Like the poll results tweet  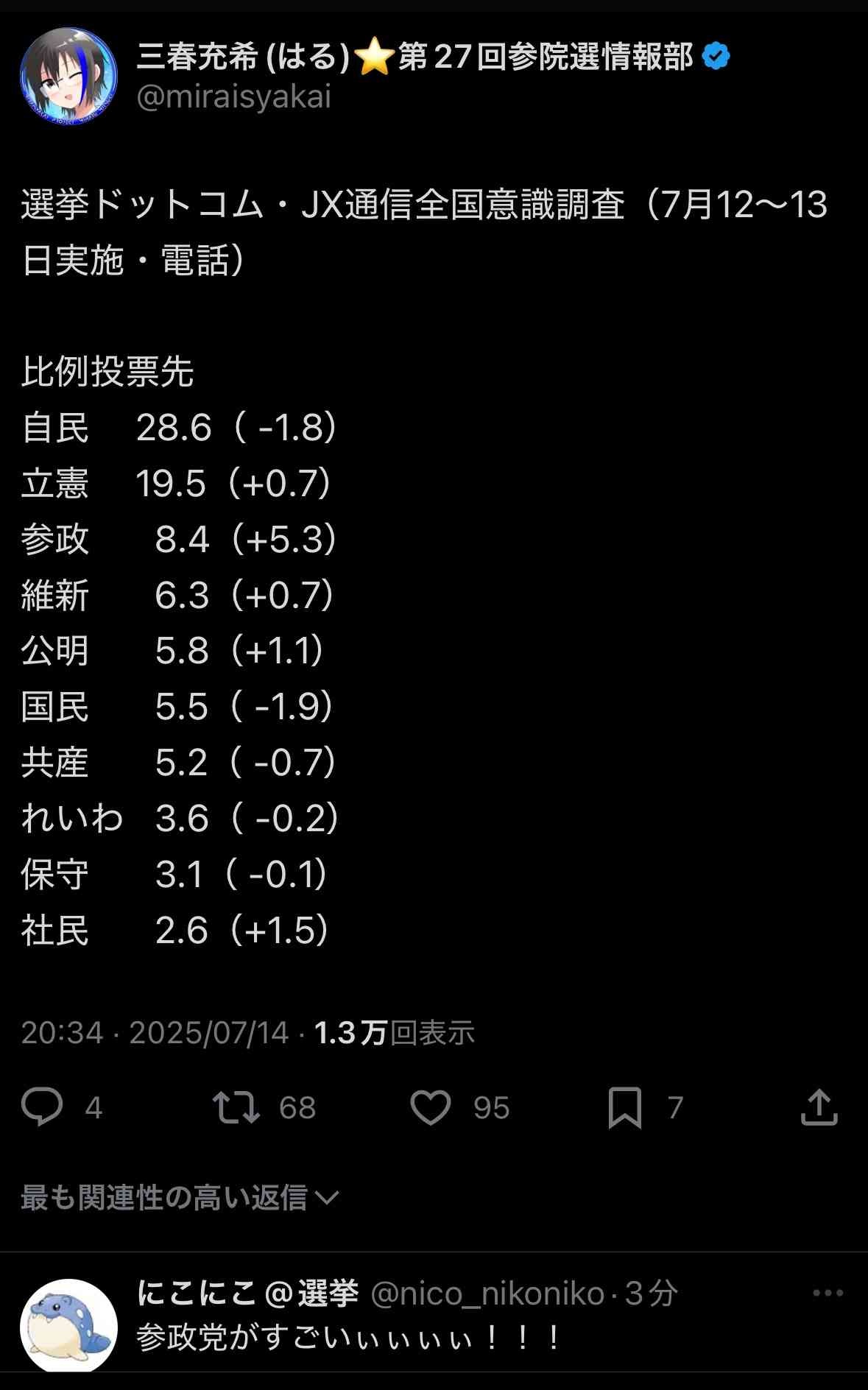tap(430, 1107)
